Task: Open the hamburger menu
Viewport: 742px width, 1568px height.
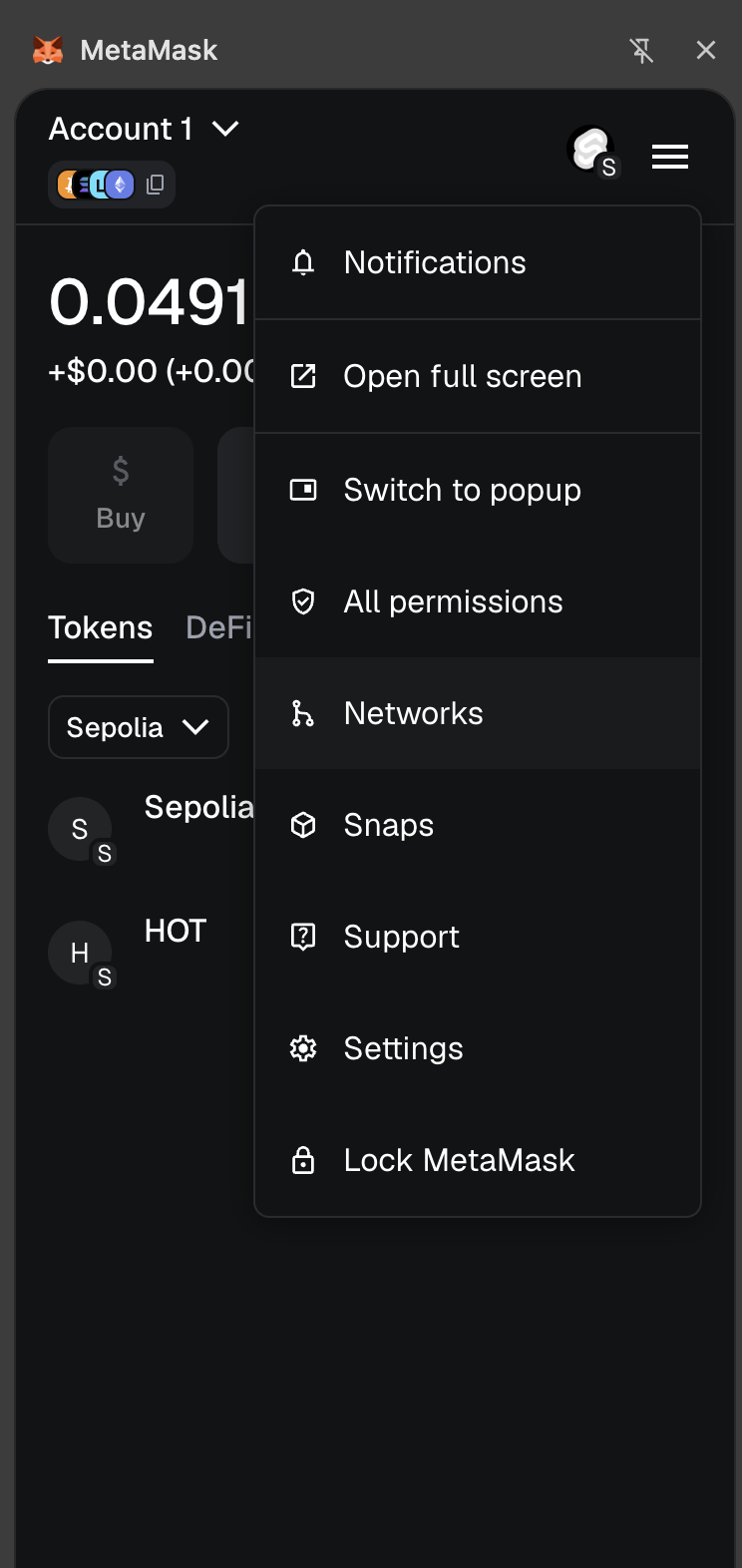Action: (669, 157)
